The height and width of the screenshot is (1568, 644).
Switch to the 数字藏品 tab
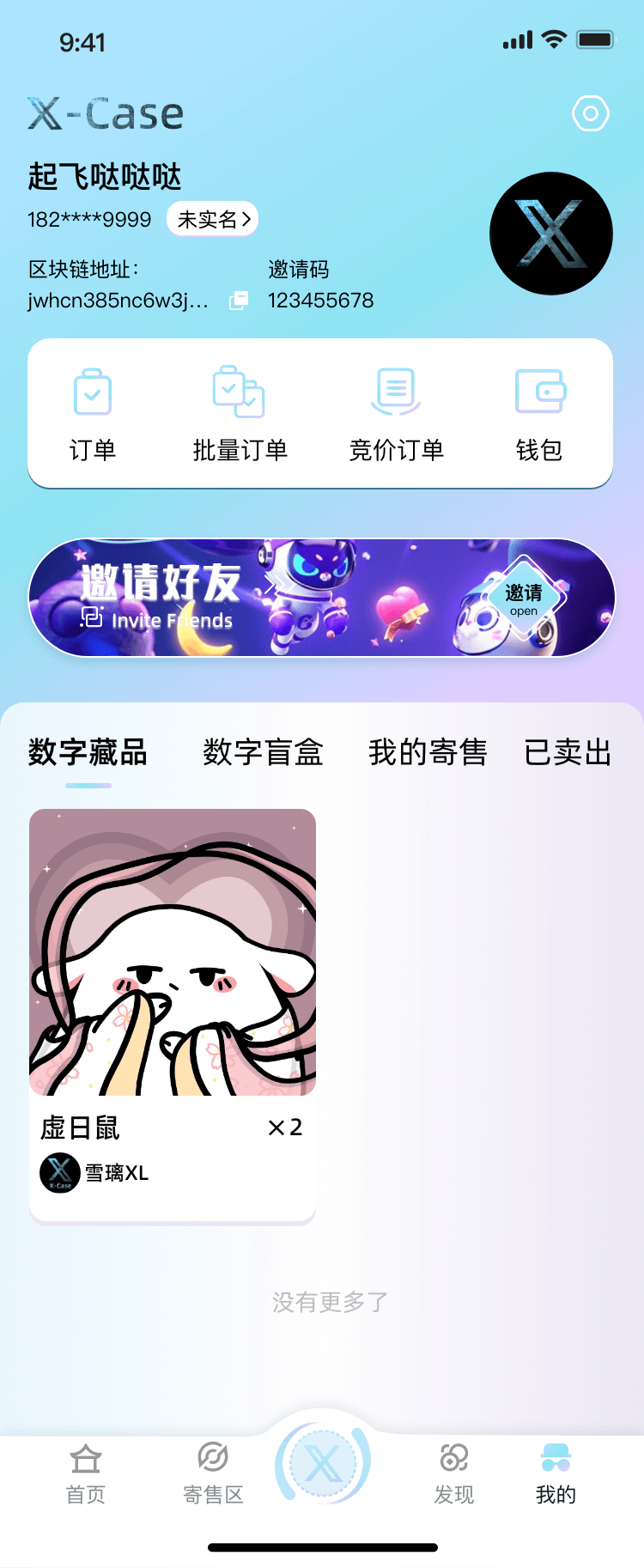click(x=88, y=753)
